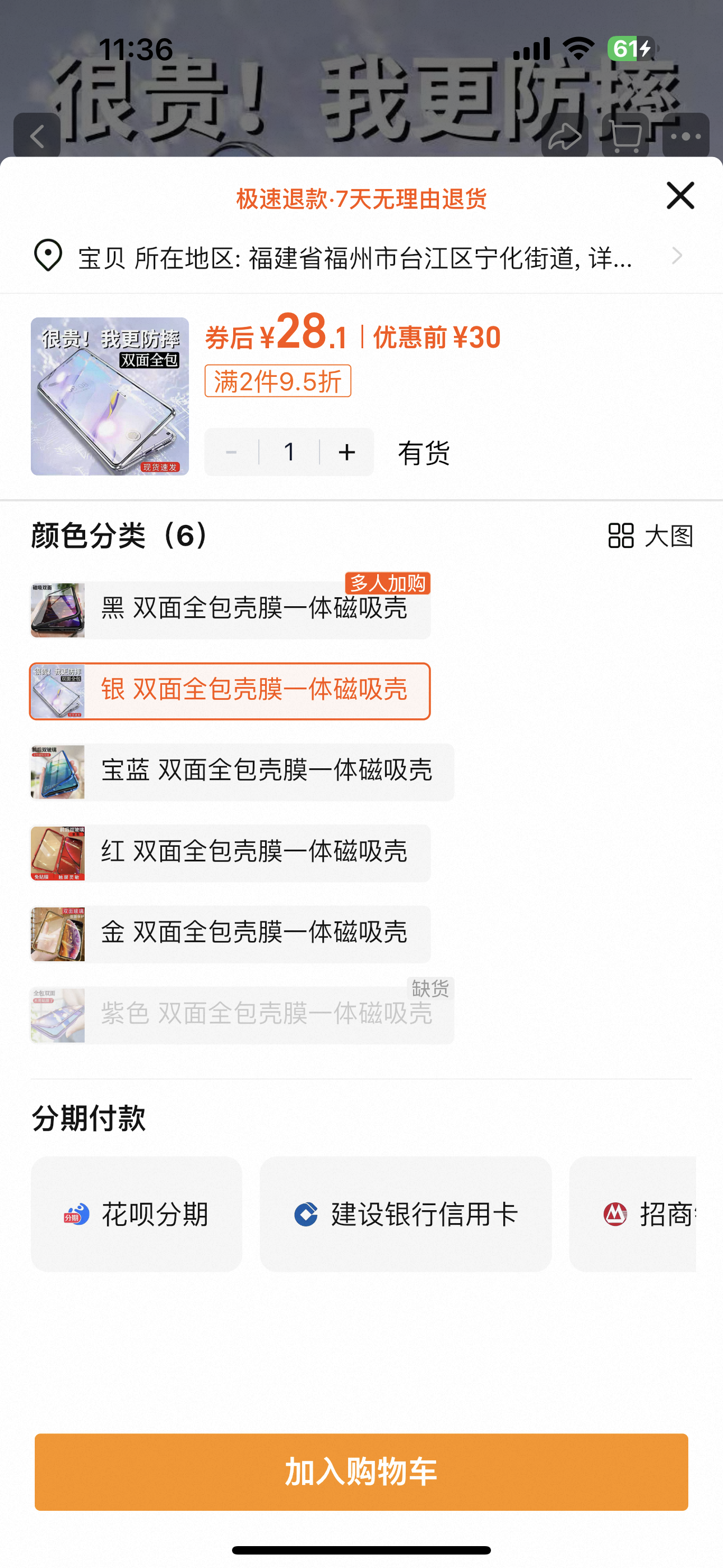Select the 黑 双面全包 color option
Screen dimensions: 723x1568
(x=230, y=609)
